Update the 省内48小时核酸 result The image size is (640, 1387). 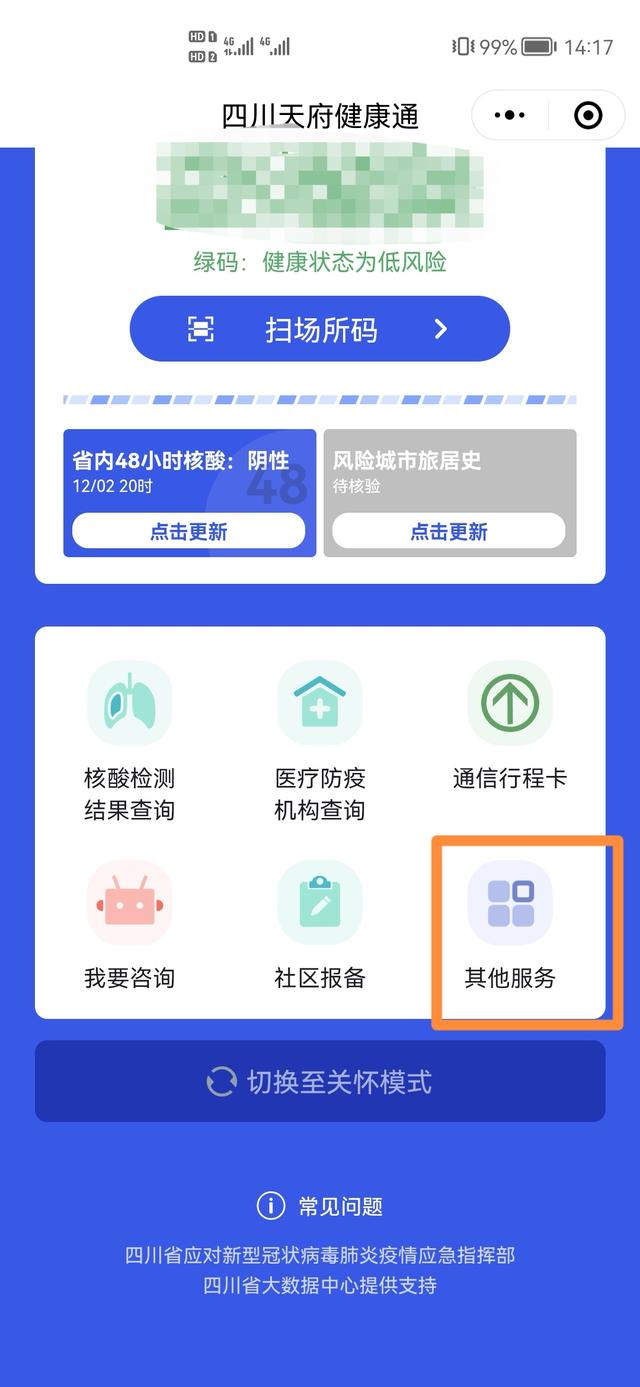tap(189, 531)
